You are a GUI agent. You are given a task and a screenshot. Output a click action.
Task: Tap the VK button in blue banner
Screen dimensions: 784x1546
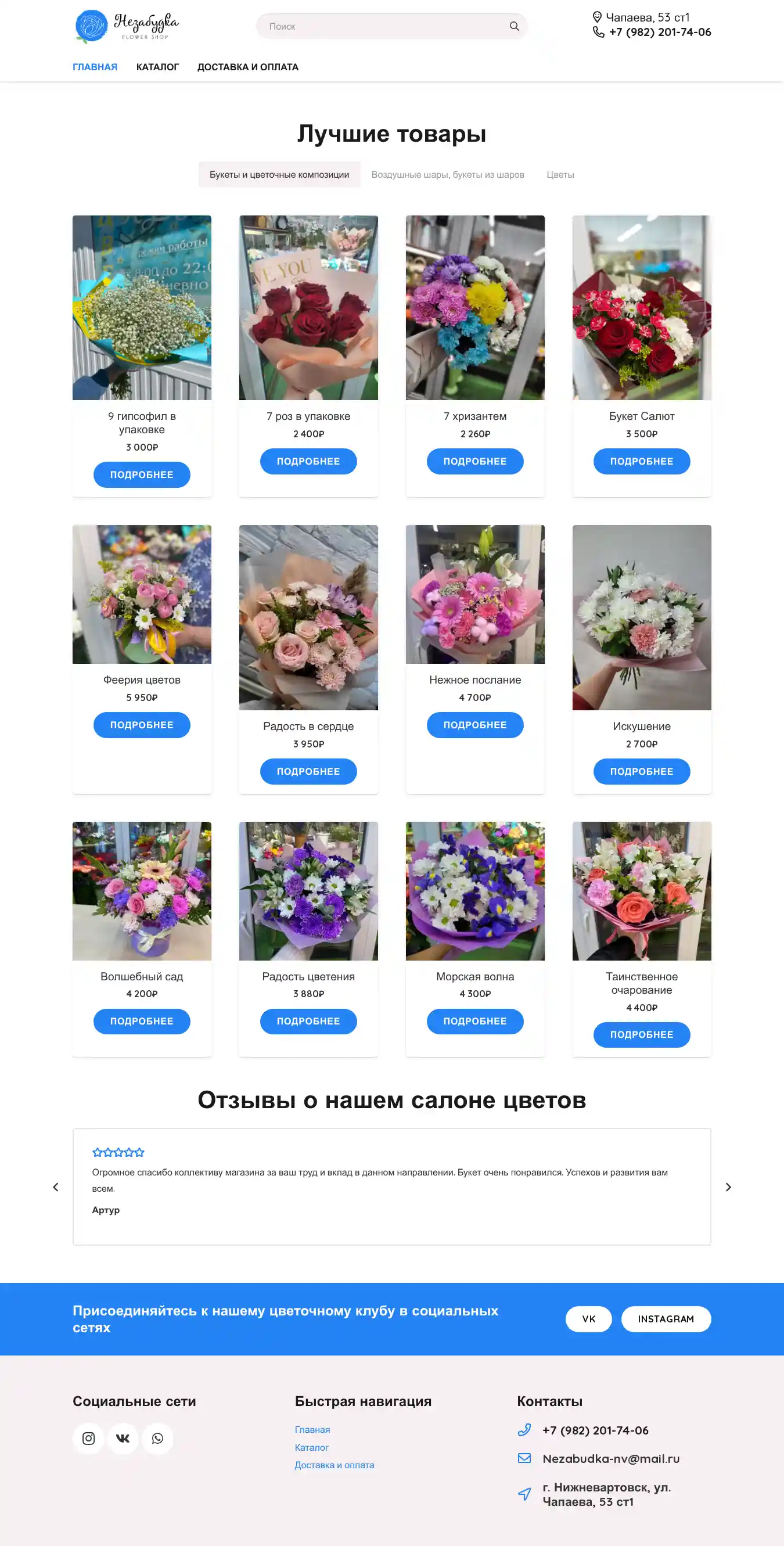pos(588,1318)
